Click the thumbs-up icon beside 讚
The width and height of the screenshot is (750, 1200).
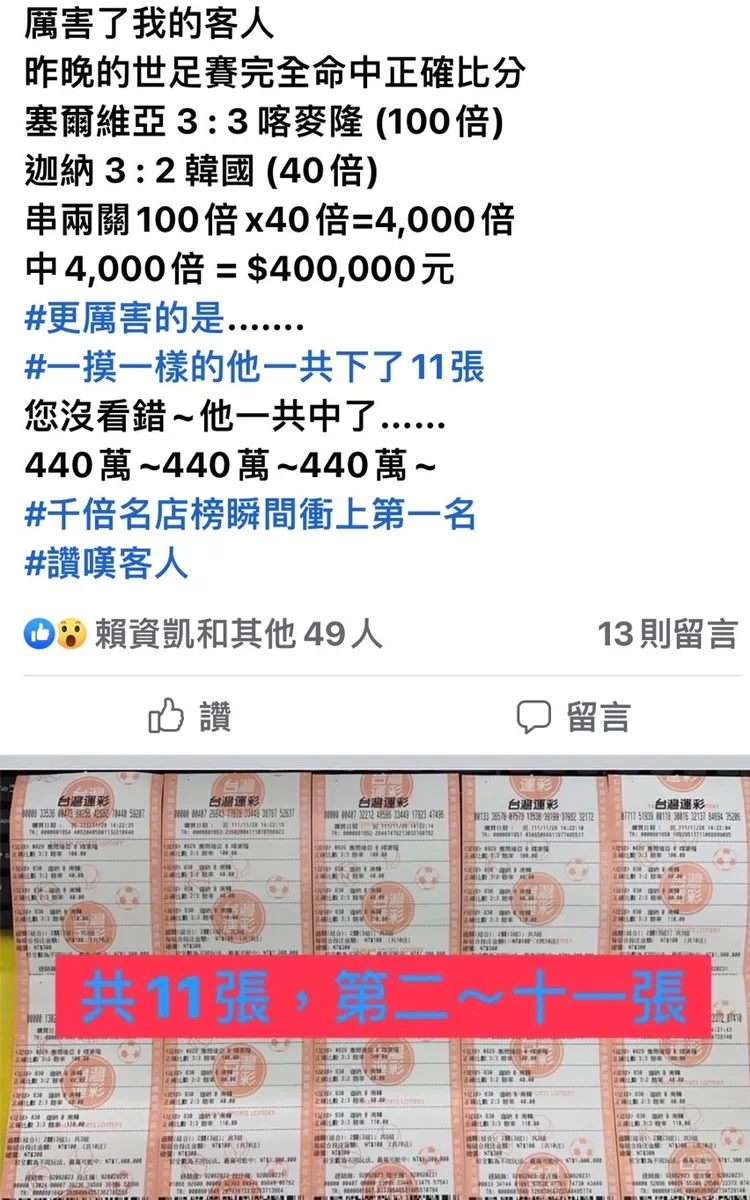click(x=168, y=713)
